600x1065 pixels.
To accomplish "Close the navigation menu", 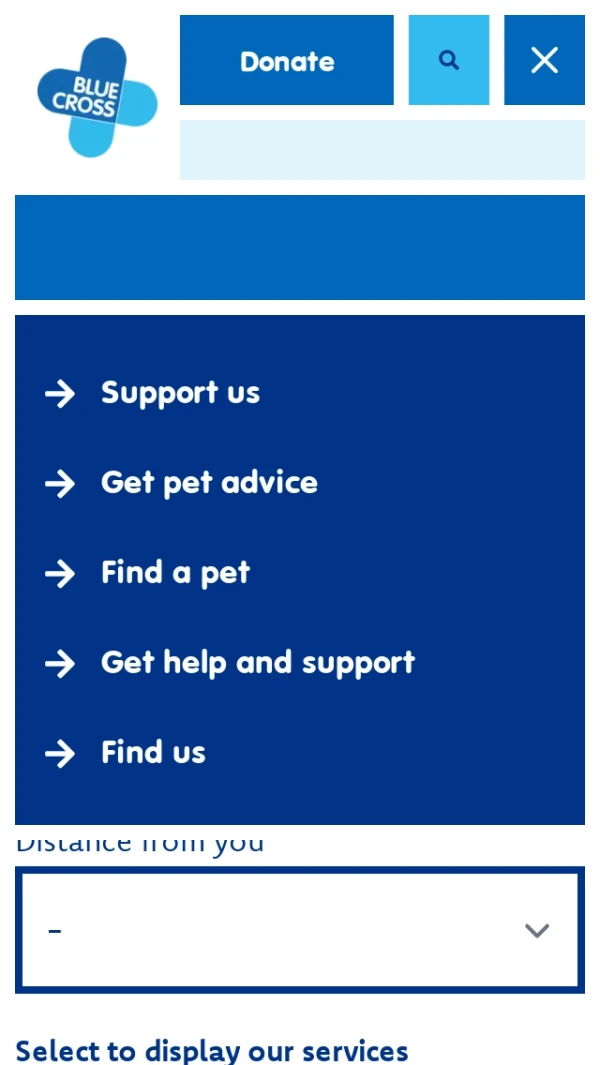I will click(544, 60).
